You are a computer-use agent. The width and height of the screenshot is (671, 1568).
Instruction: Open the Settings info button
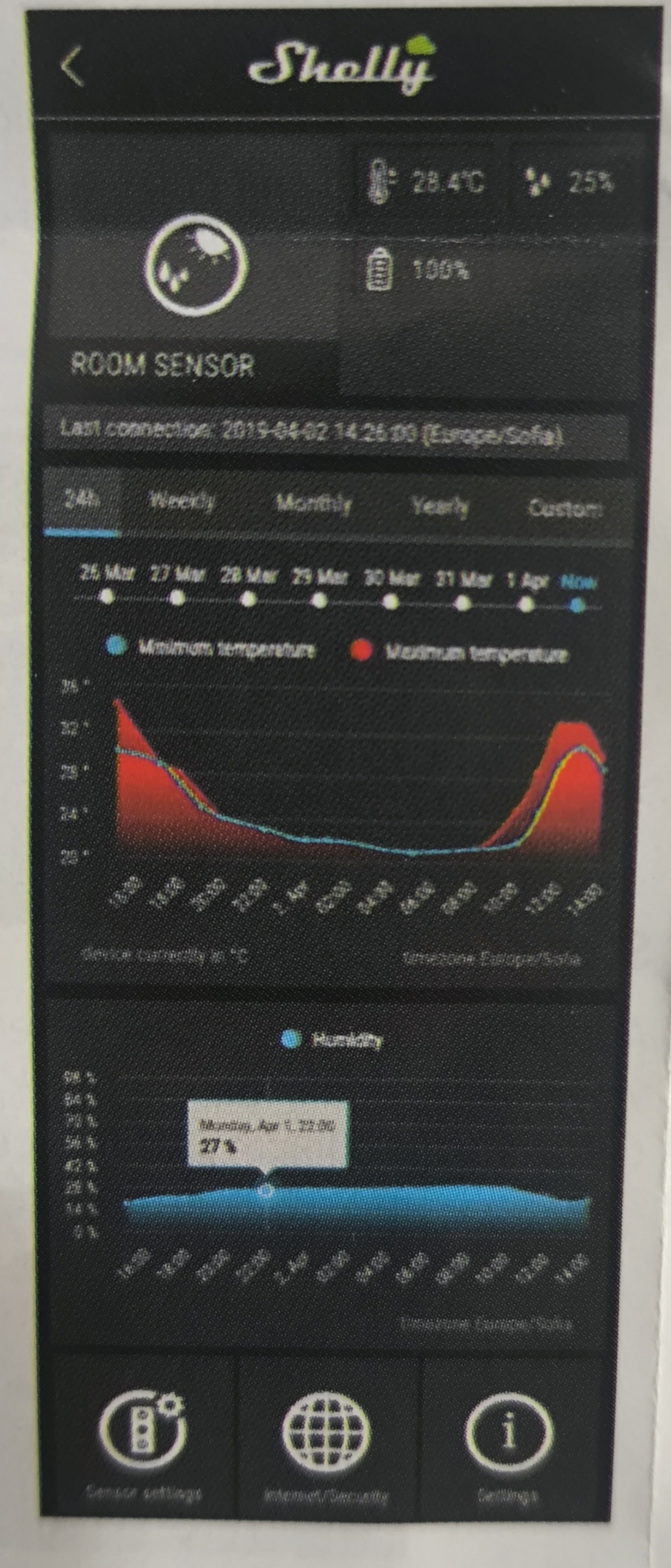pos(508,1438)
